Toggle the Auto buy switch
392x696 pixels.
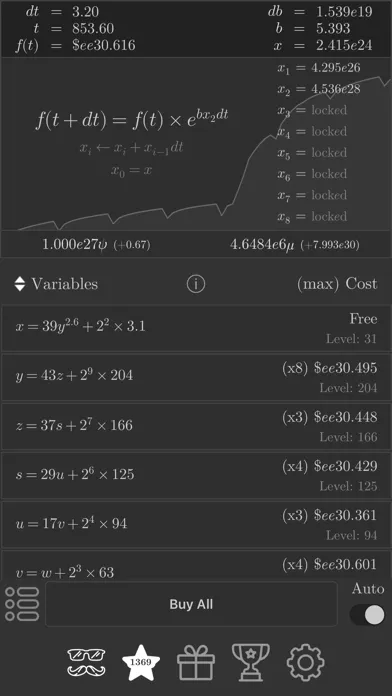click(x=367, y=615)
